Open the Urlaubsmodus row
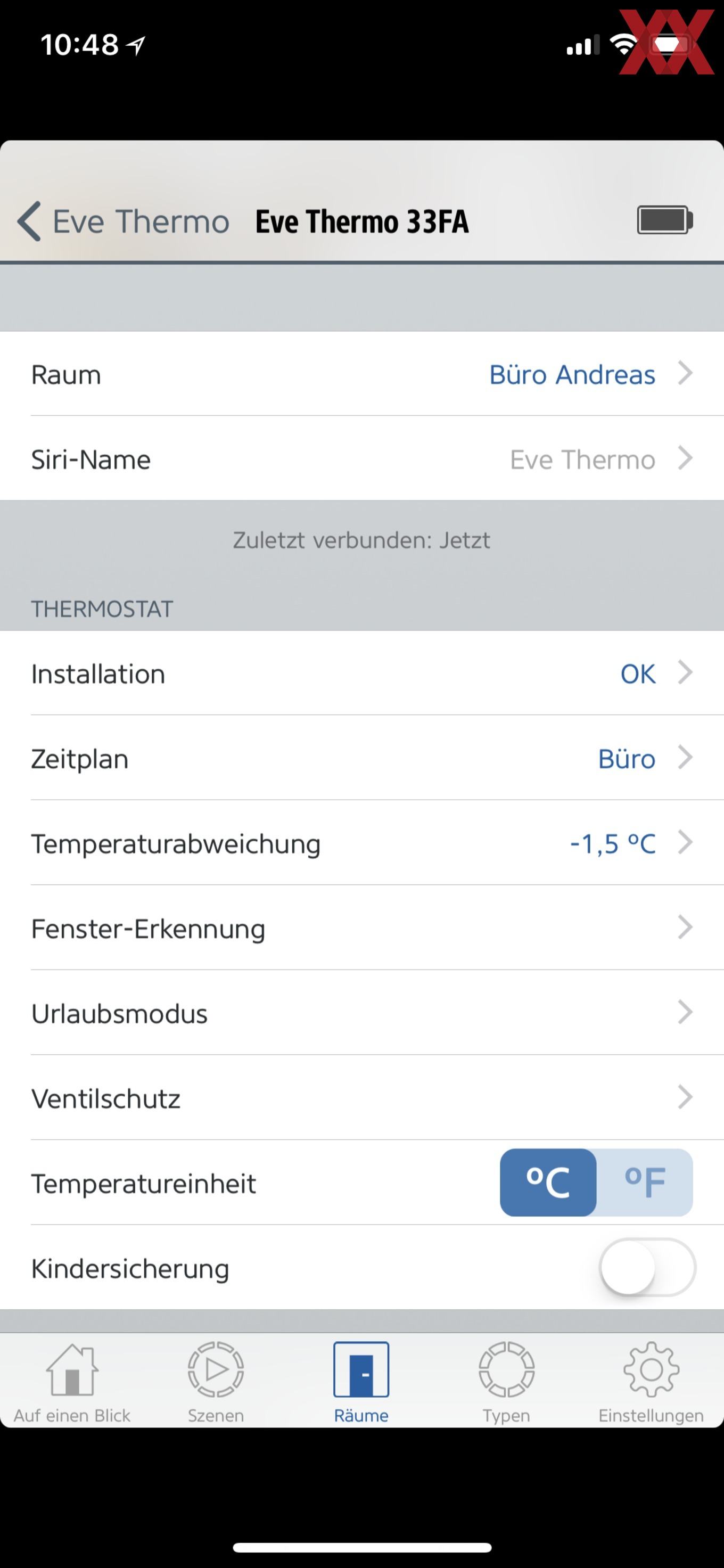 coord(362,1013)
